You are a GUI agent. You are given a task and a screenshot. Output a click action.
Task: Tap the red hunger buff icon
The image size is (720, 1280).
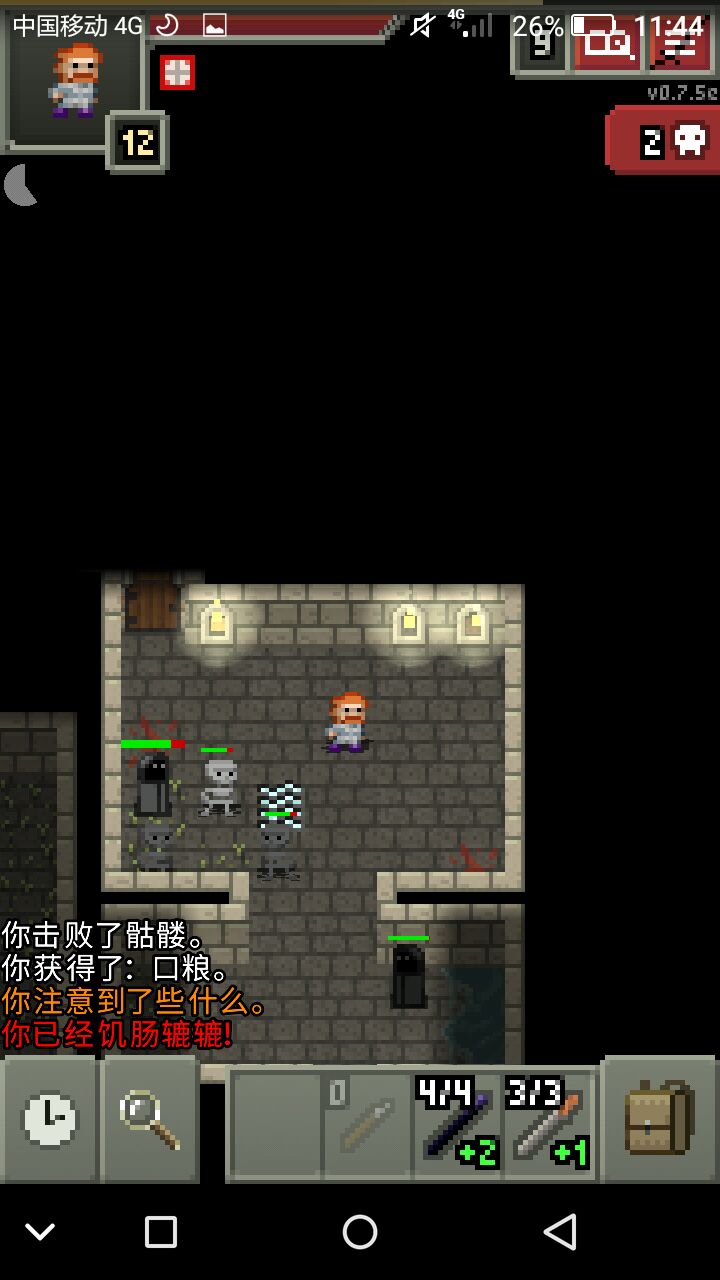[x=177, y=72]
